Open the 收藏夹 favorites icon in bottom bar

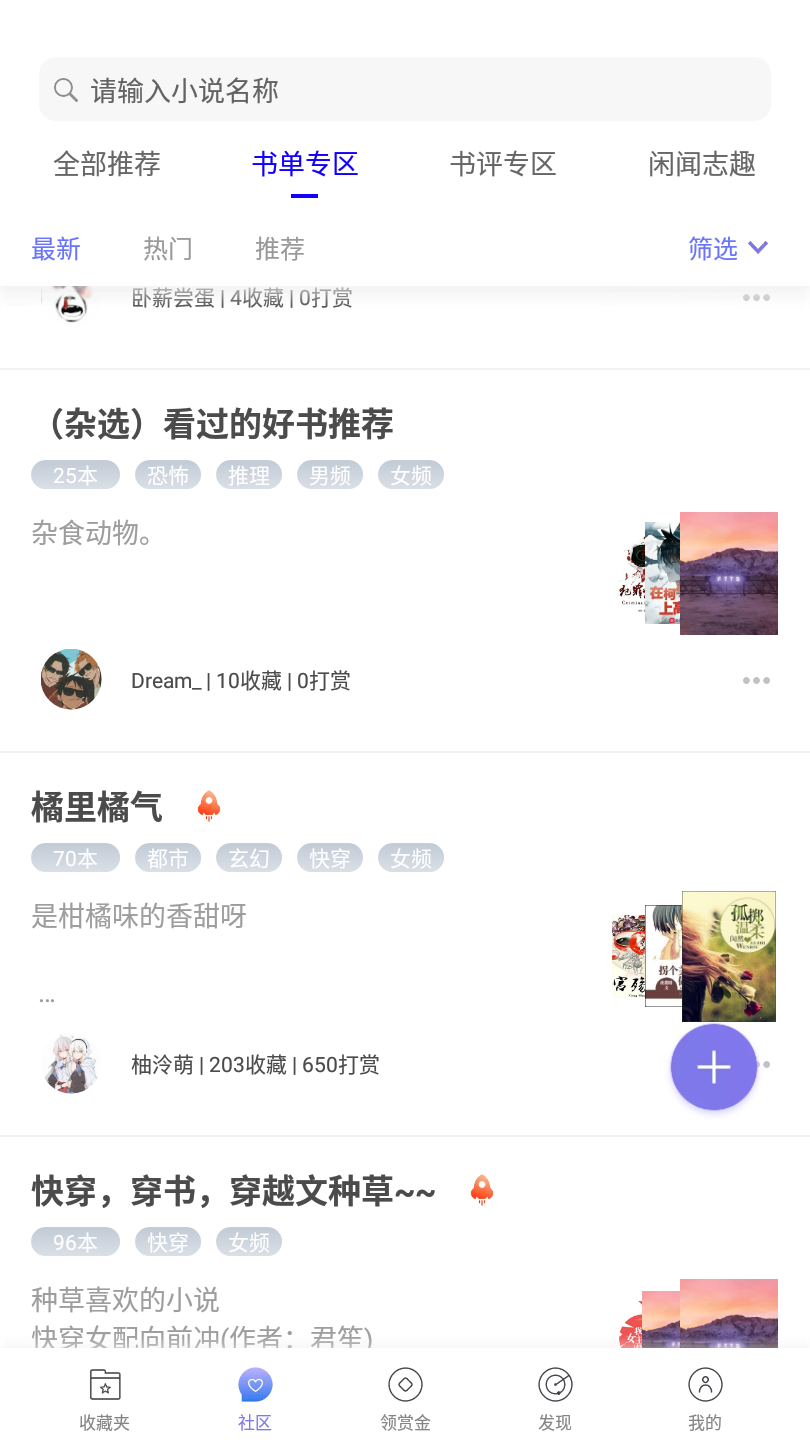pos(104,1395)
